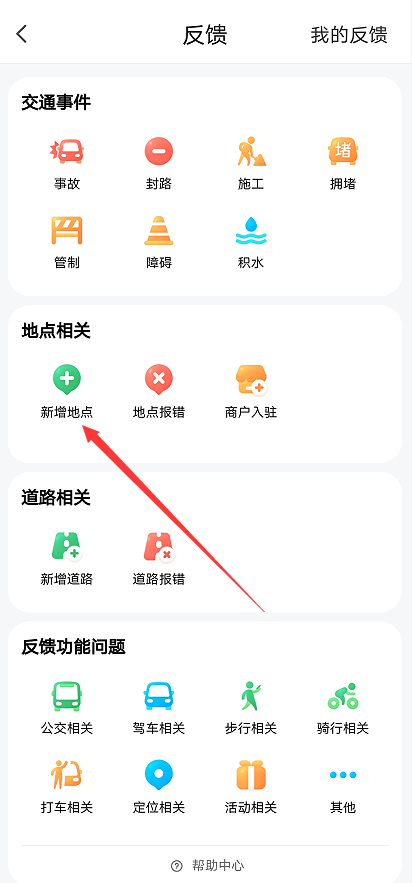Report 拥堵 traffic congestion
Image resolution: width=412 pixels, height=883 pixels.
(343, 164)
